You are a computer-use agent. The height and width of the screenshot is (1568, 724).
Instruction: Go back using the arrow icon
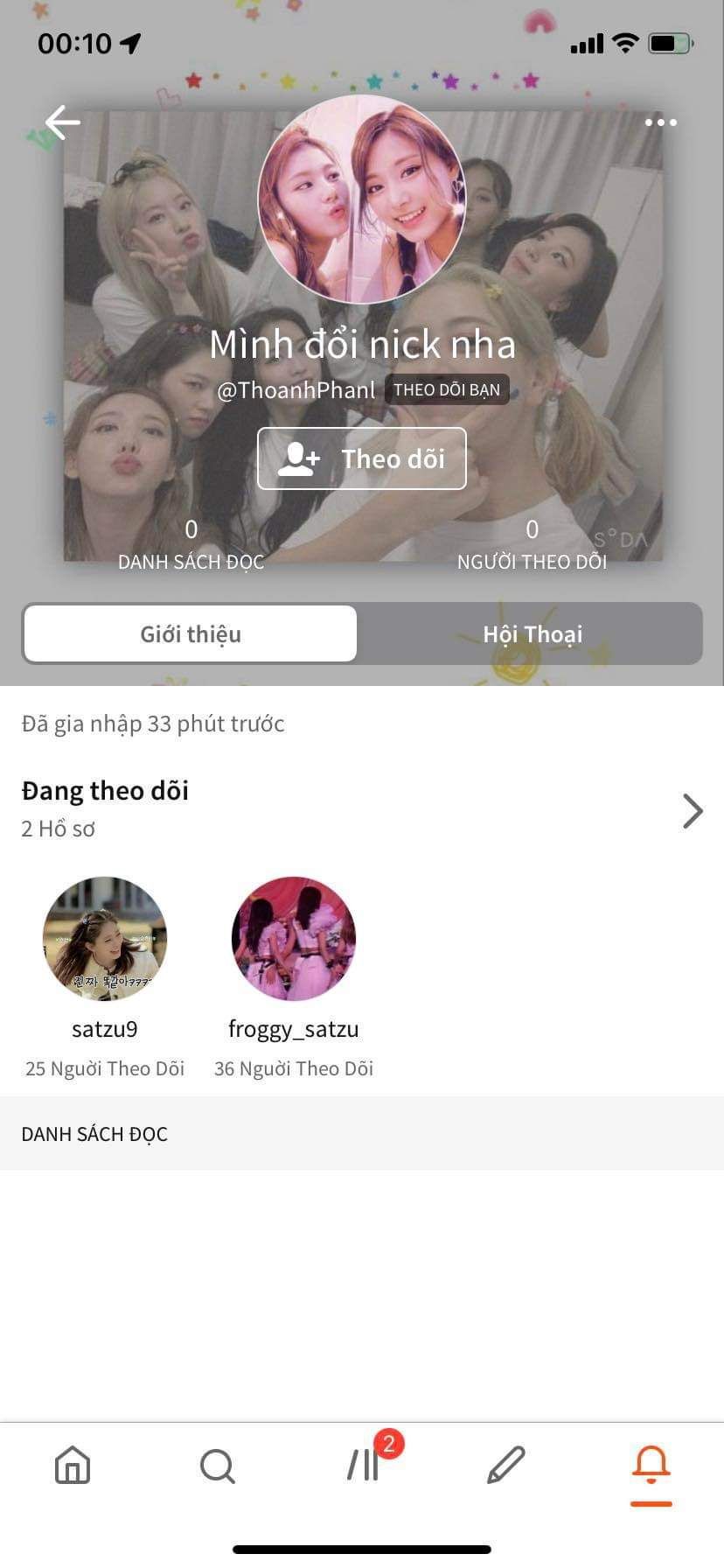(x=63, y=122)
